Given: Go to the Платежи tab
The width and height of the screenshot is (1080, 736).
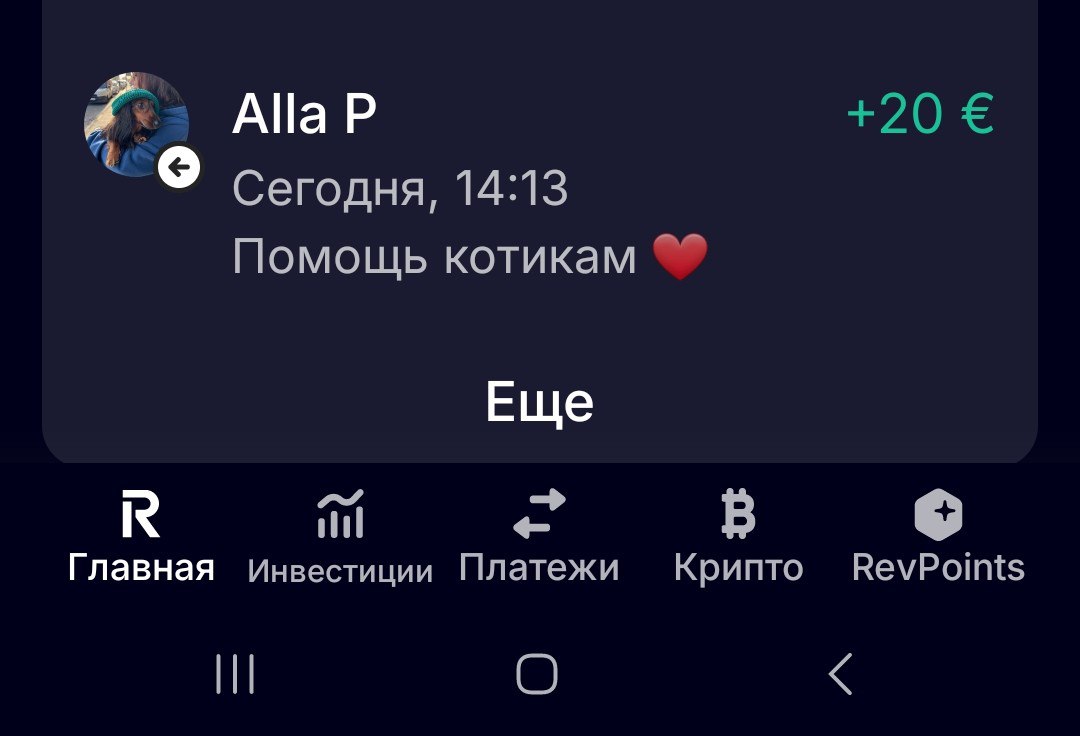Looking at the screenshot, I should [539, 538].
